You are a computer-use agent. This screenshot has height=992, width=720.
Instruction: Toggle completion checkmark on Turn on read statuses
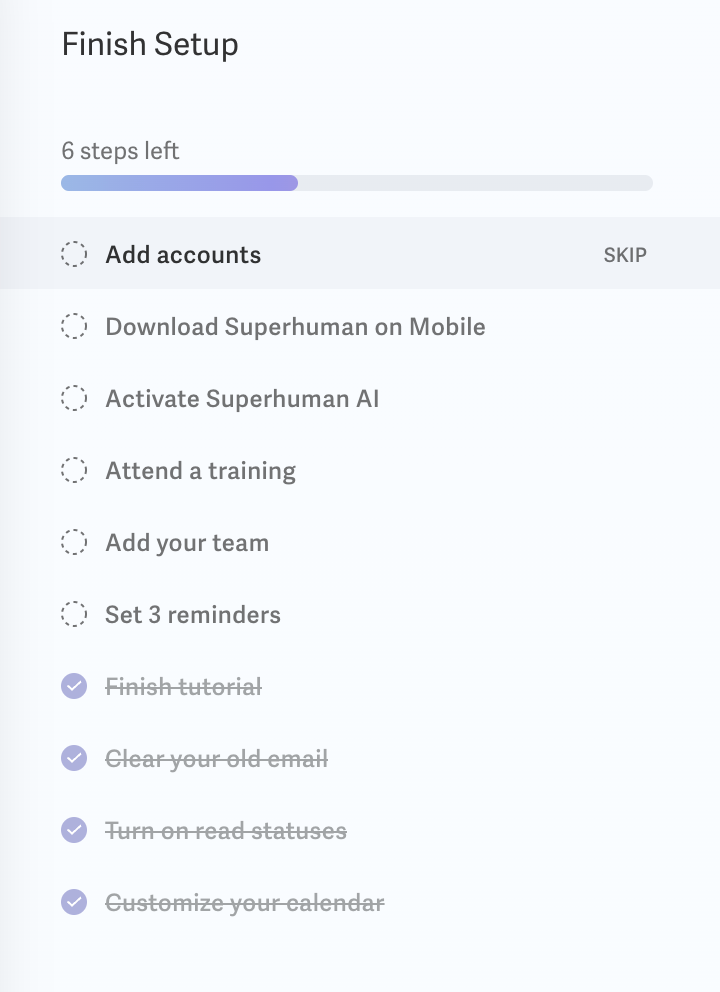click(74, 830)
